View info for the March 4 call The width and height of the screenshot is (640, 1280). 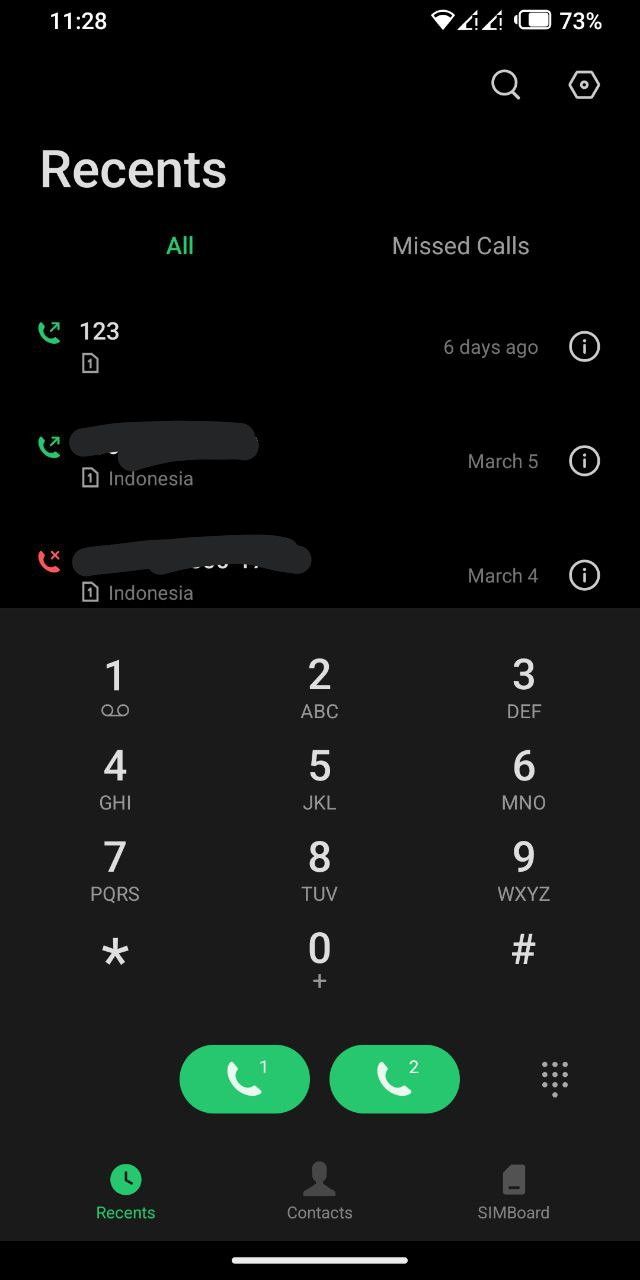(584, 575)
